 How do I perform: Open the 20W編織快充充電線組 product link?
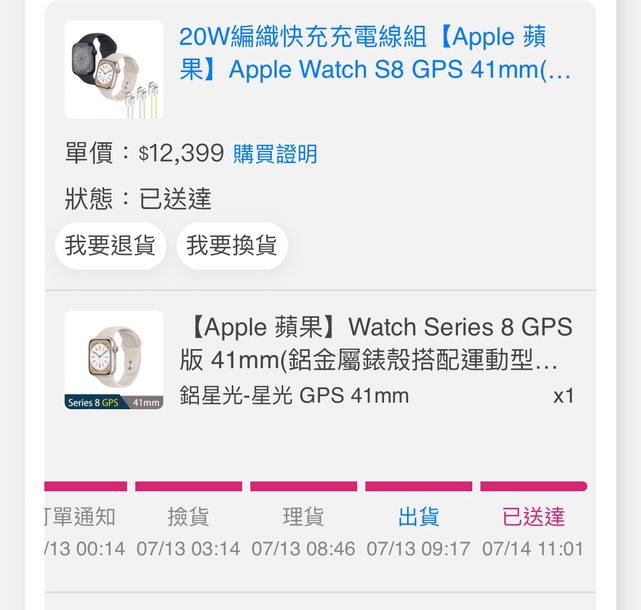coord(375,54)
